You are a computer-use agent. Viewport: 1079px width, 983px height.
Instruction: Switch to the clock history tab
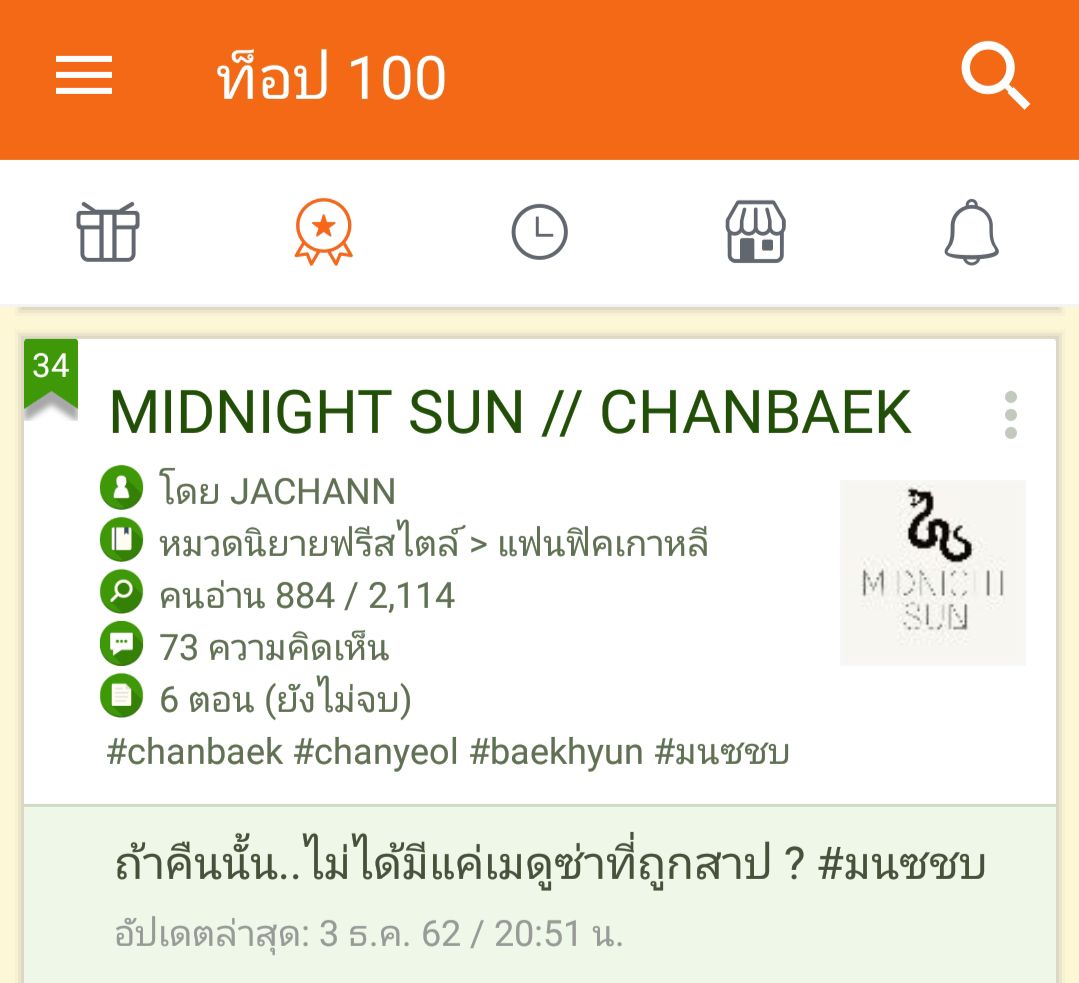[x=539, y=232]
